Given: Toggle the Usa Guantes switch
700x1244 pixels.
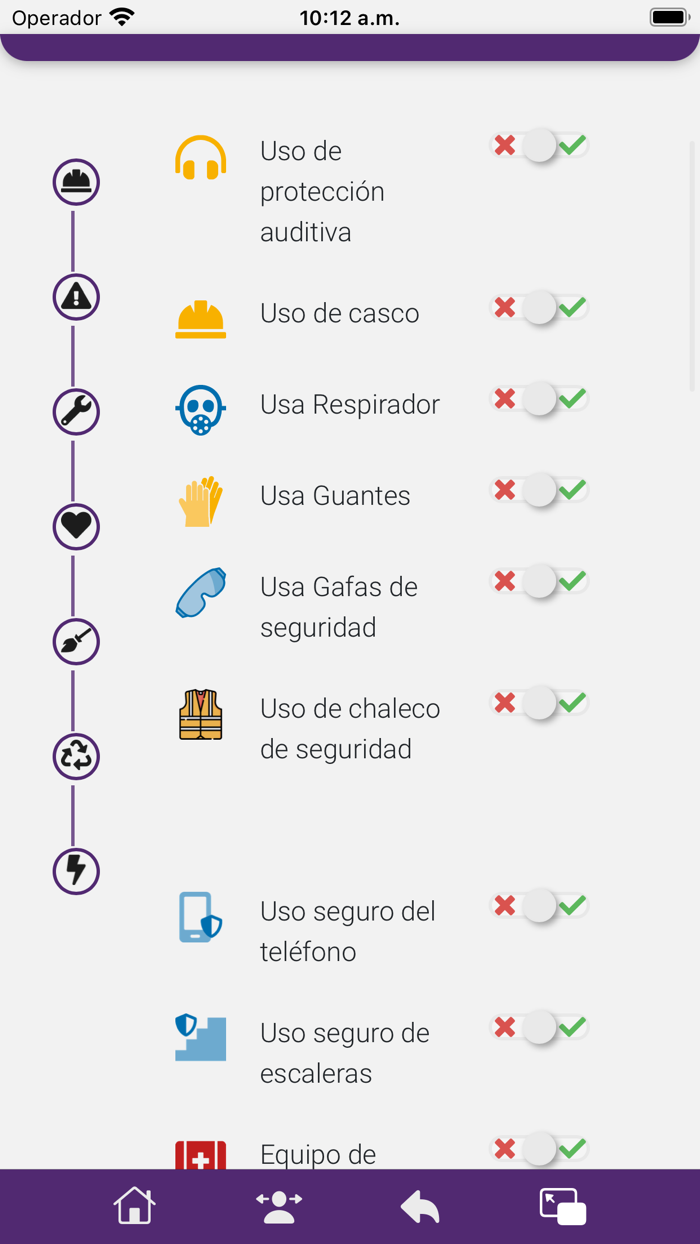Looking at the screenshot, I should pos(539,490).
